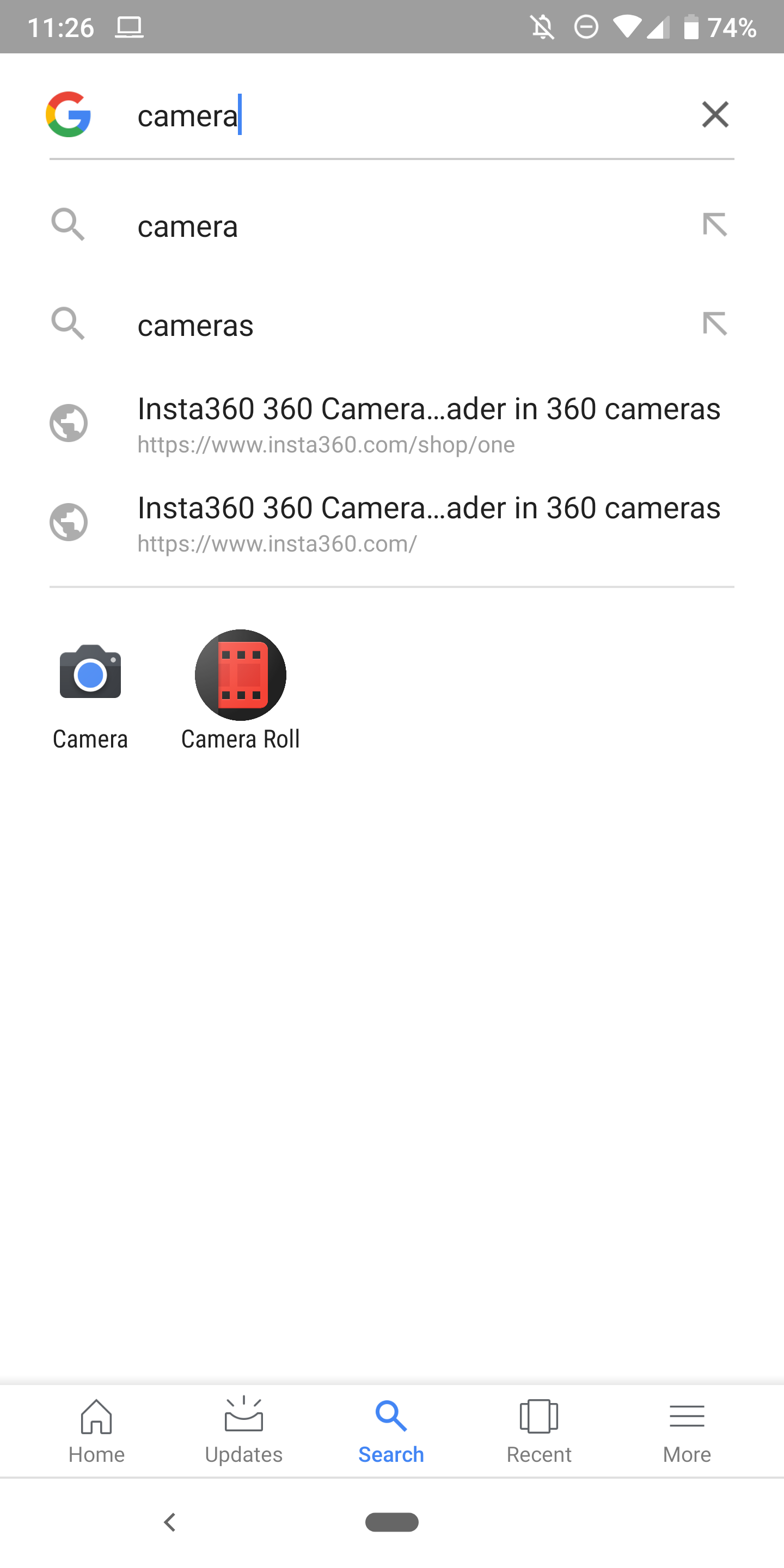Tap the system home pill
This screenshot has width=784, height=1568.
pos(391,1522)
